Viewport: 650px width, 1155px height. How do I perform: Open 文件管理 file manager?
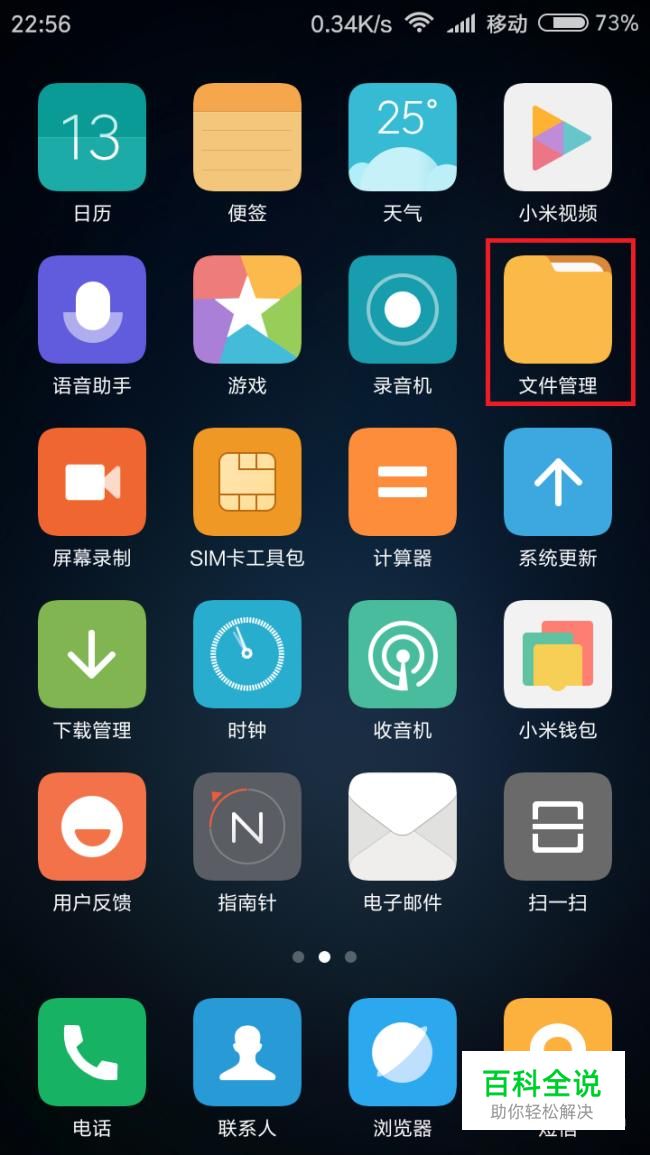pyautogui.click(x=557, y=309)
